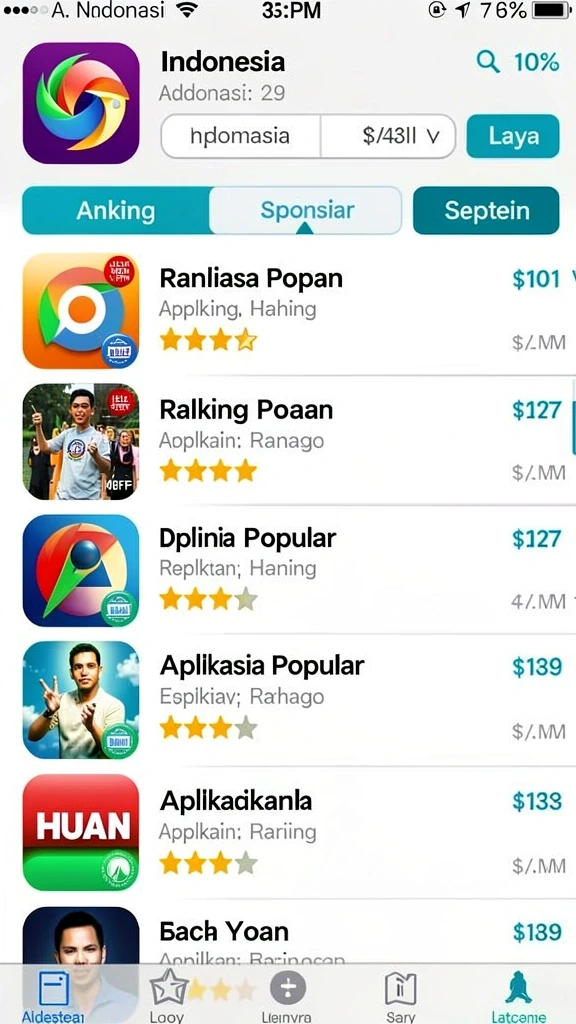Open the Lienvra bottom tab
The image size is (576, 1024).
click(x=287, y=994)
